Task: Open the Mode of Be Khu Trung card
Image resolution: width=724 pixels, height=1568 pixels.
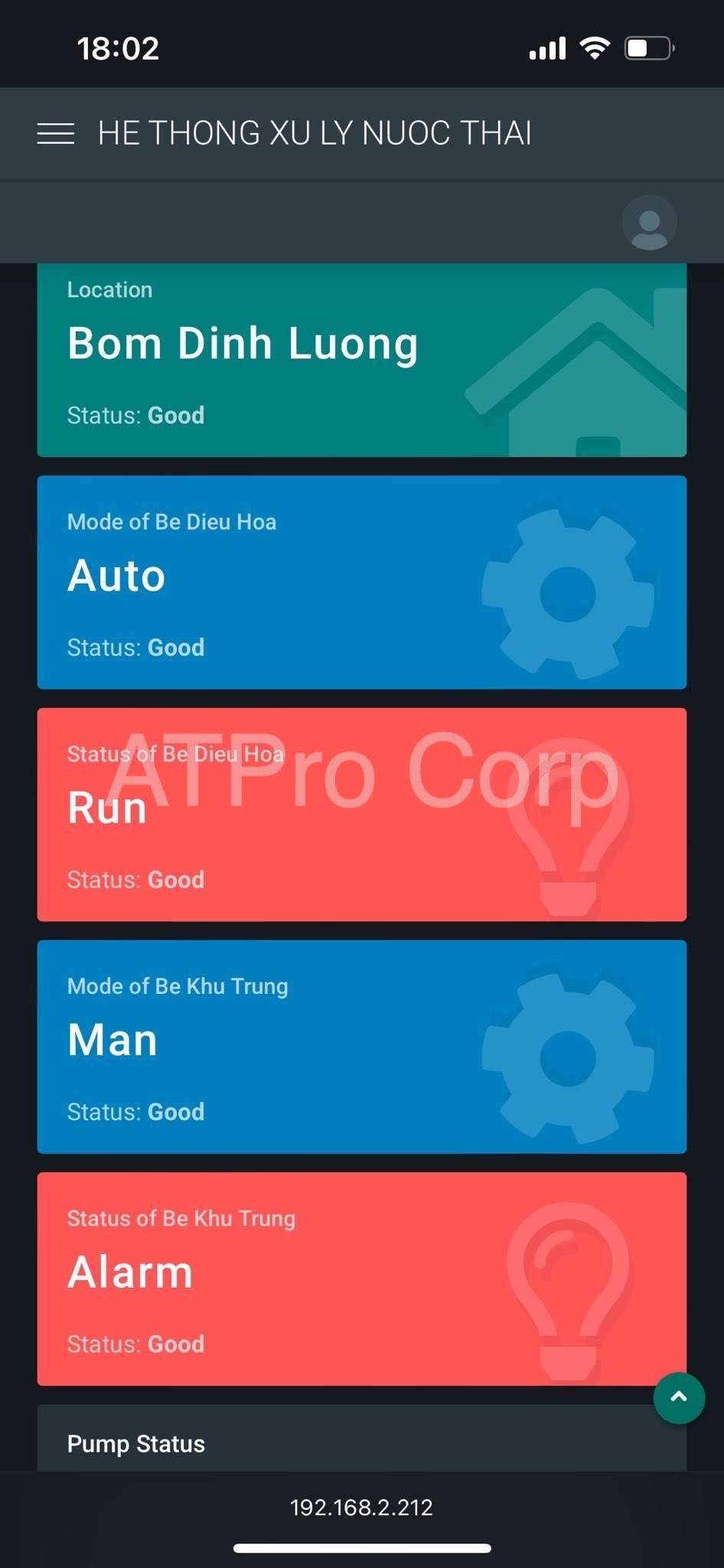Action: [361, 1047]
